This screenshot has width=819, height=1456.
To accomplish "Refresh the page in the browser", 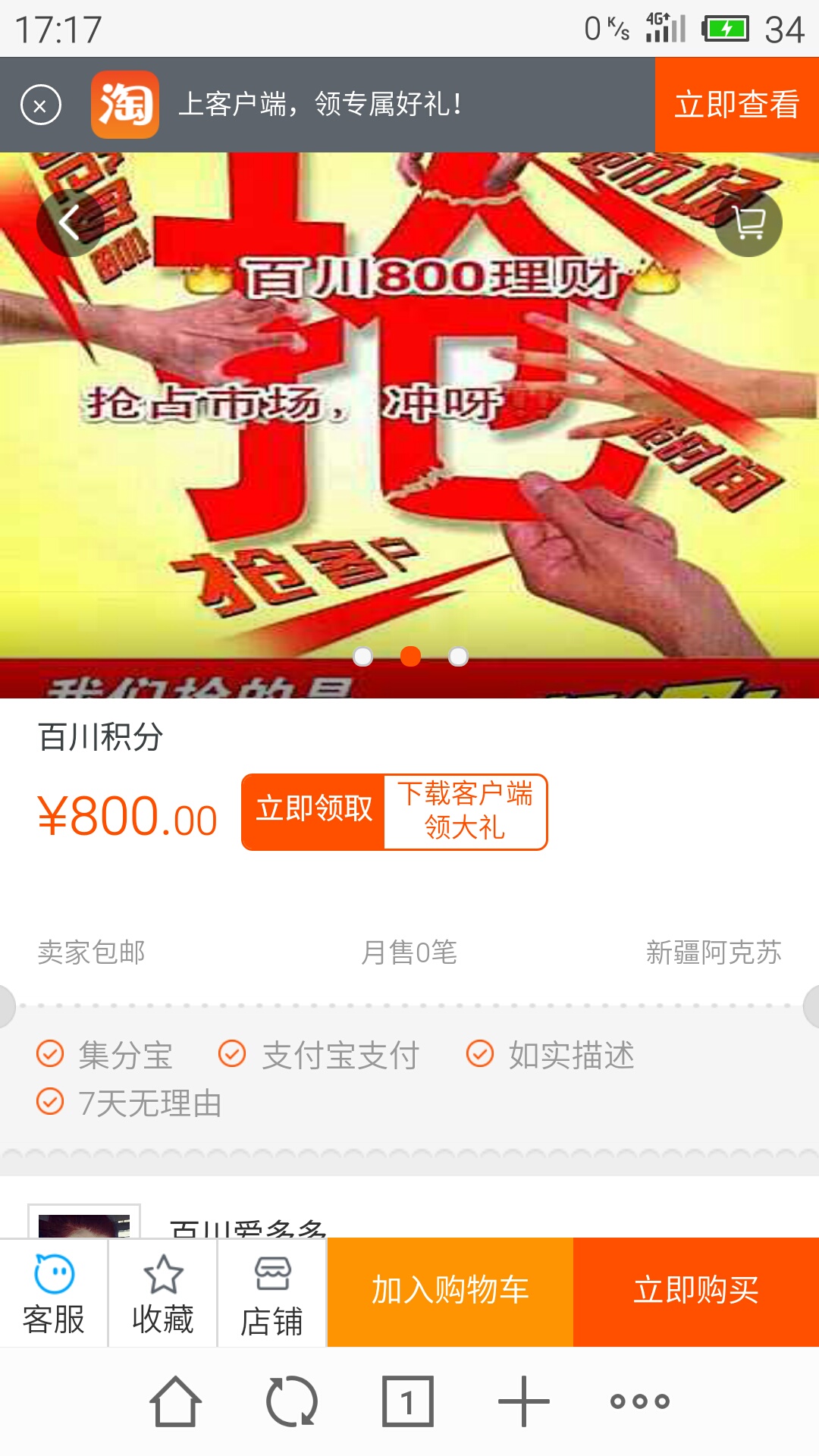I will 292,1401.
